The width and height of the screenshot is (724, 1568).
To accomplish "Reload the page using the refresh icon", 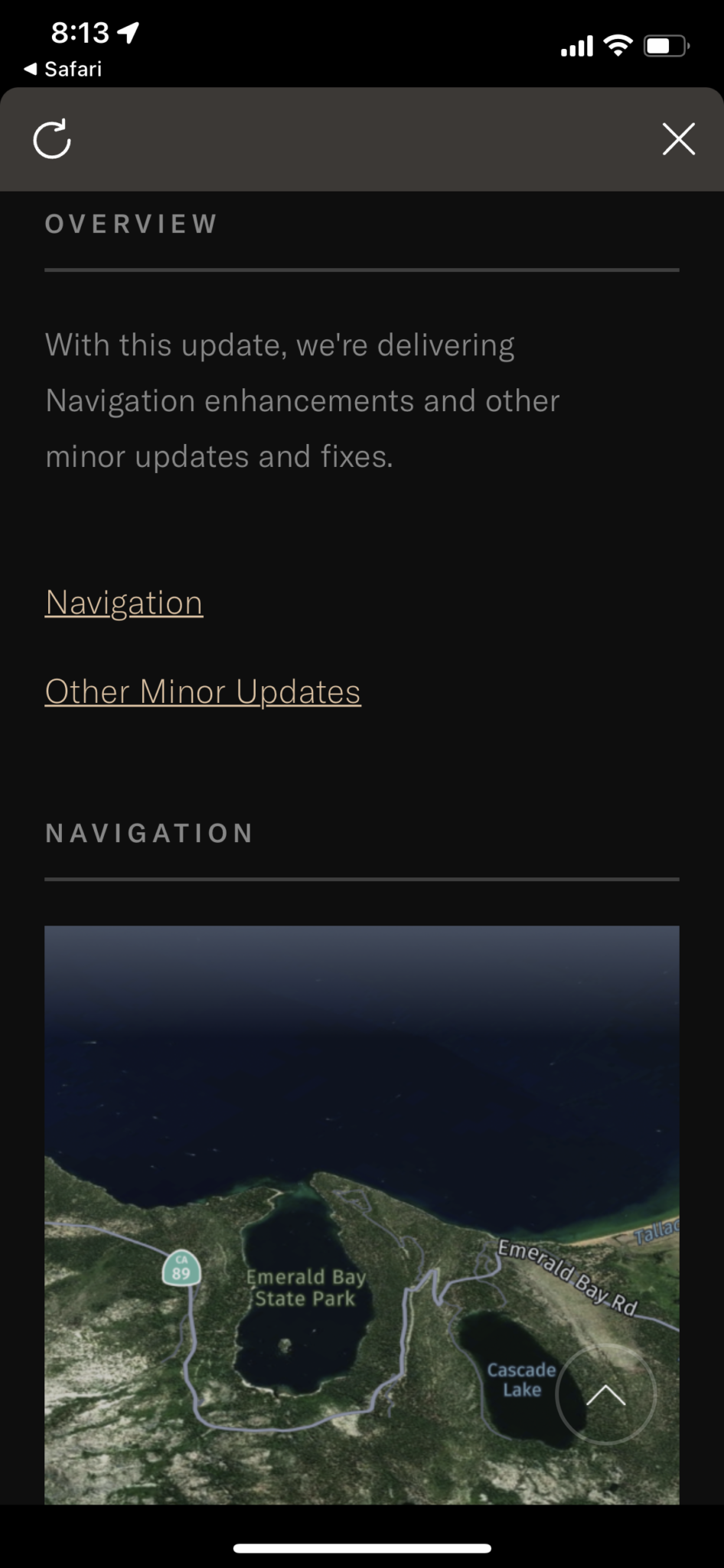I will [x=52, y=139].
